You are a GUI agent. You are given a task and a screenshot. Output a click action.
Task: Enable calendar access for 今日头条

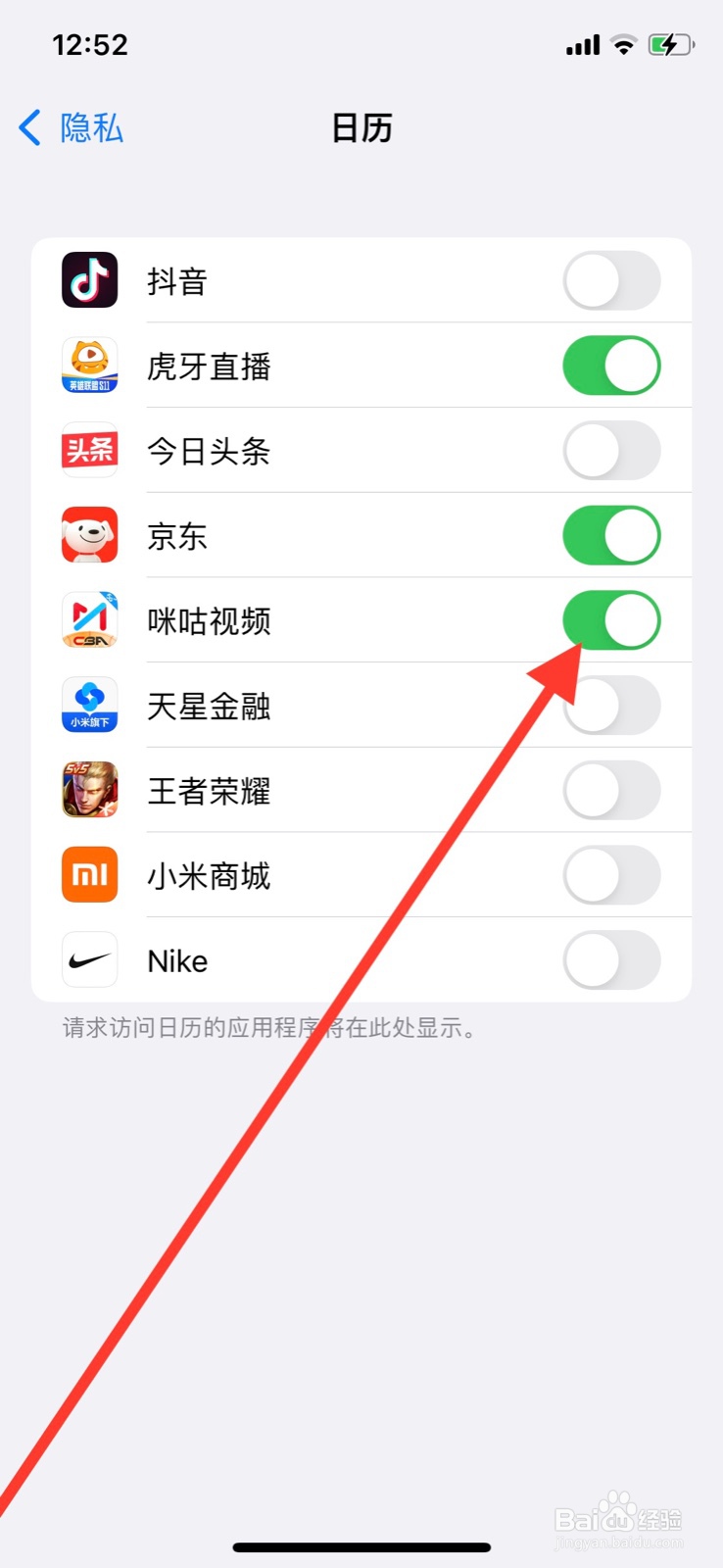[611, 450]
